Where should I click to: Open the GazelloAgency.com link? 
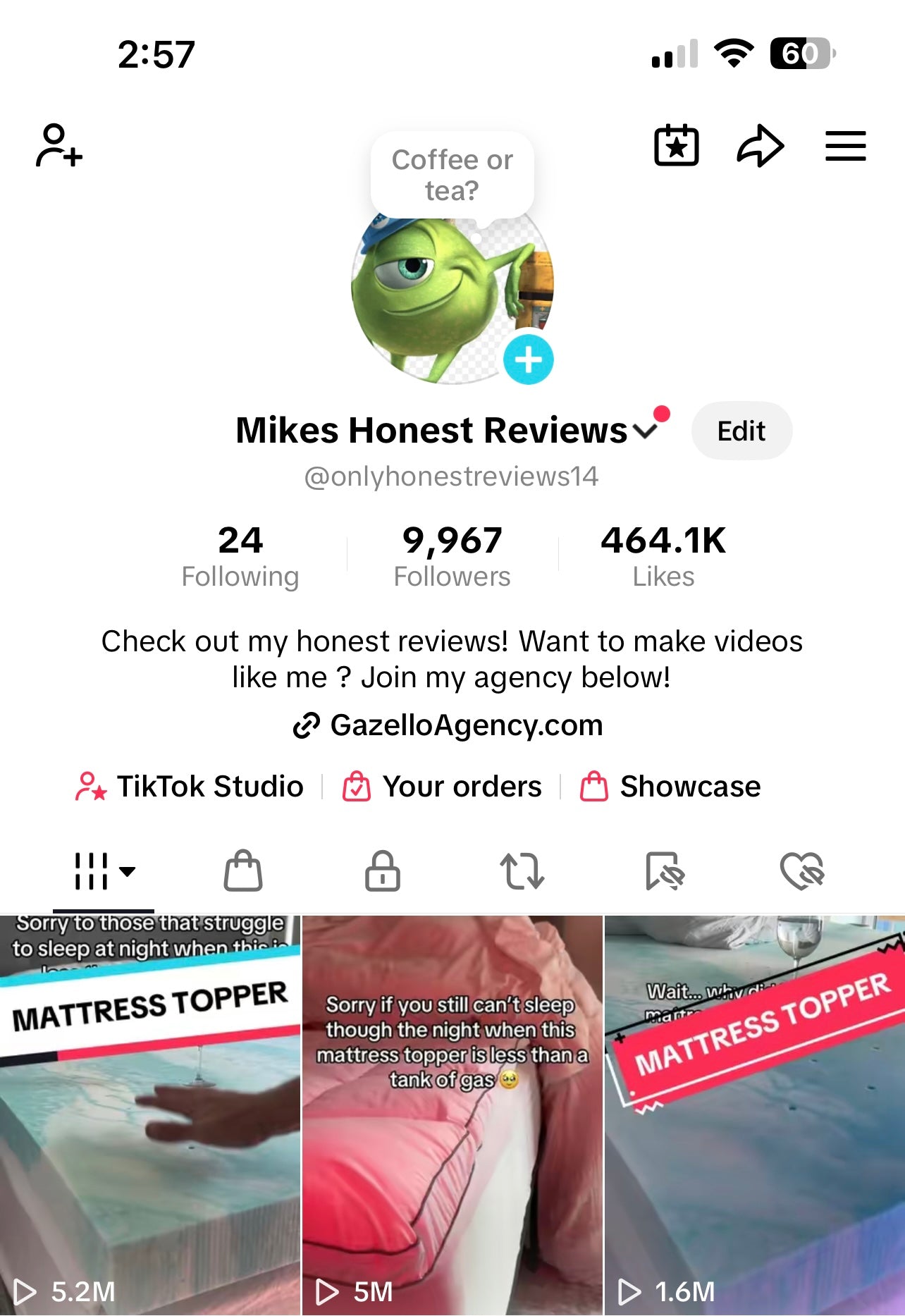pos(450,725)
